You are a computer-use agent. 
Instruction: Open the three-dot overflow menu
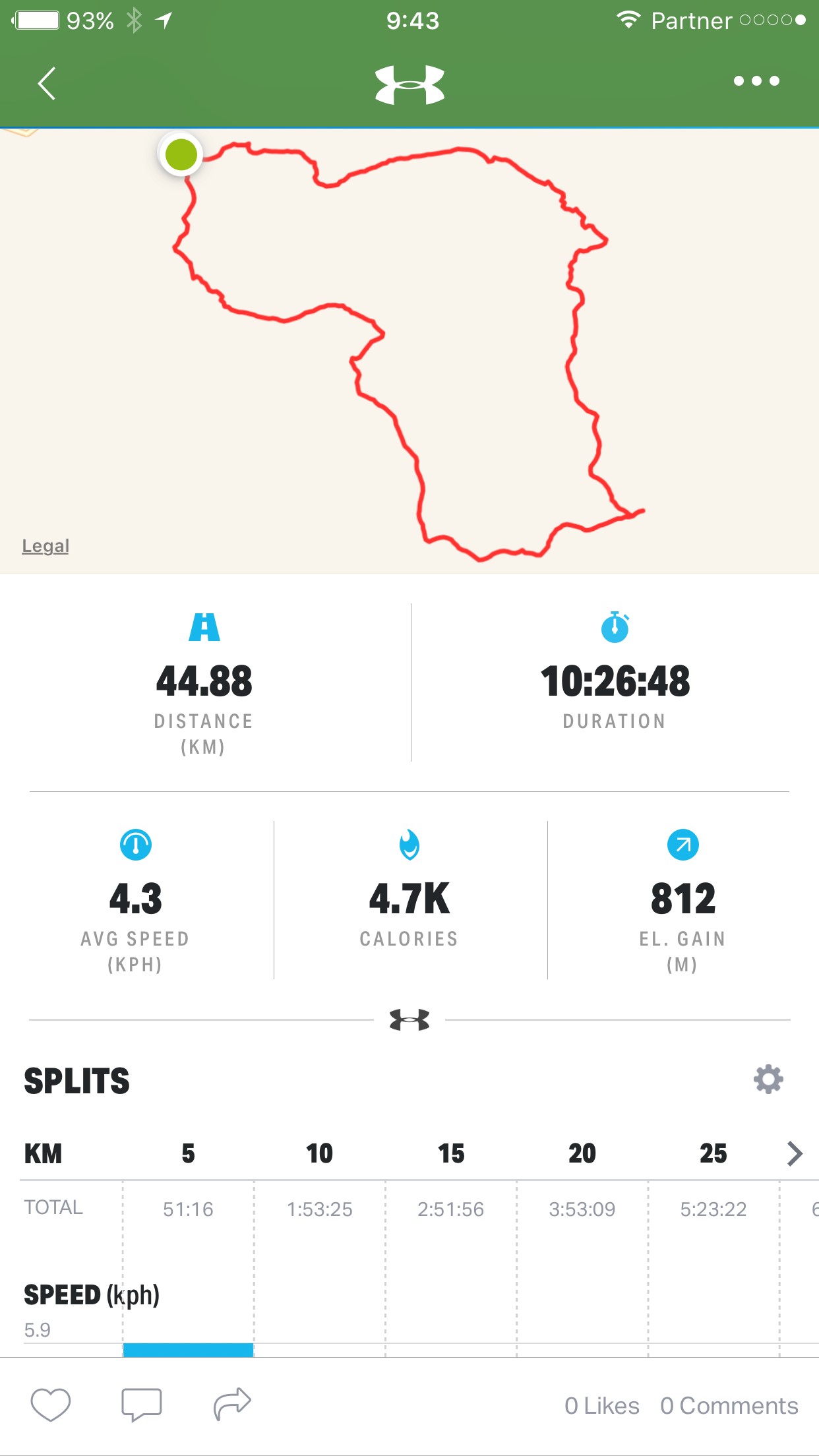coord(756,81)
